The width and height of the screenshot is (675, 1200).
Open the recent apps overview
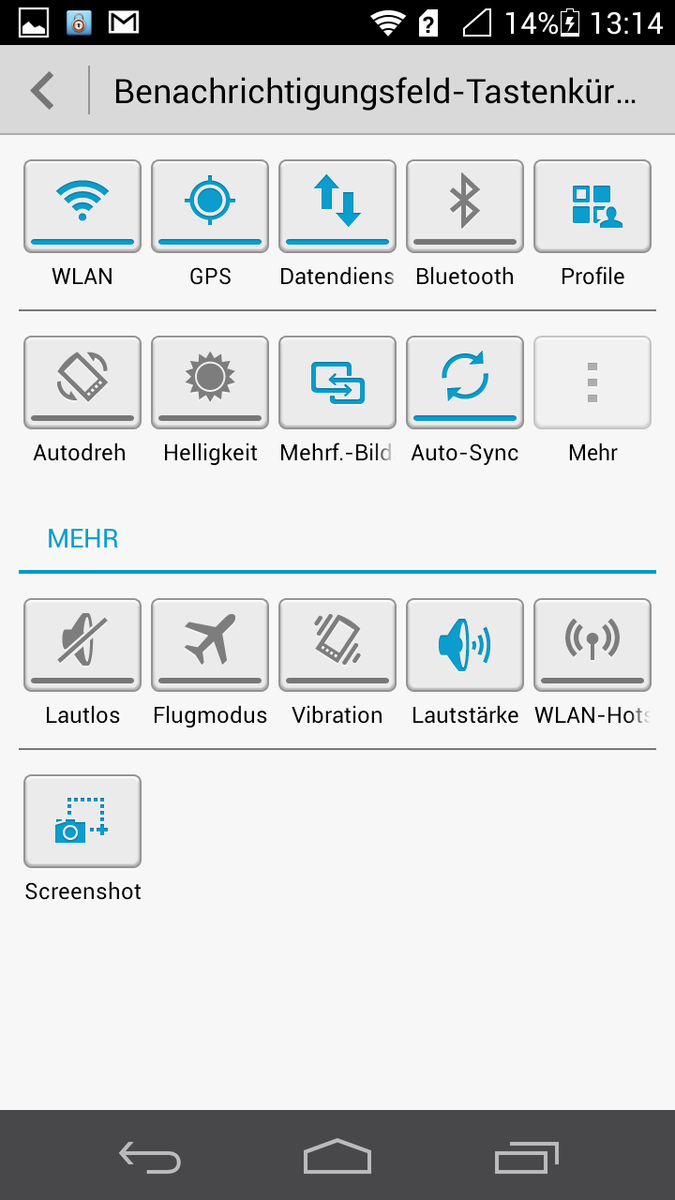pos(527,1157)
